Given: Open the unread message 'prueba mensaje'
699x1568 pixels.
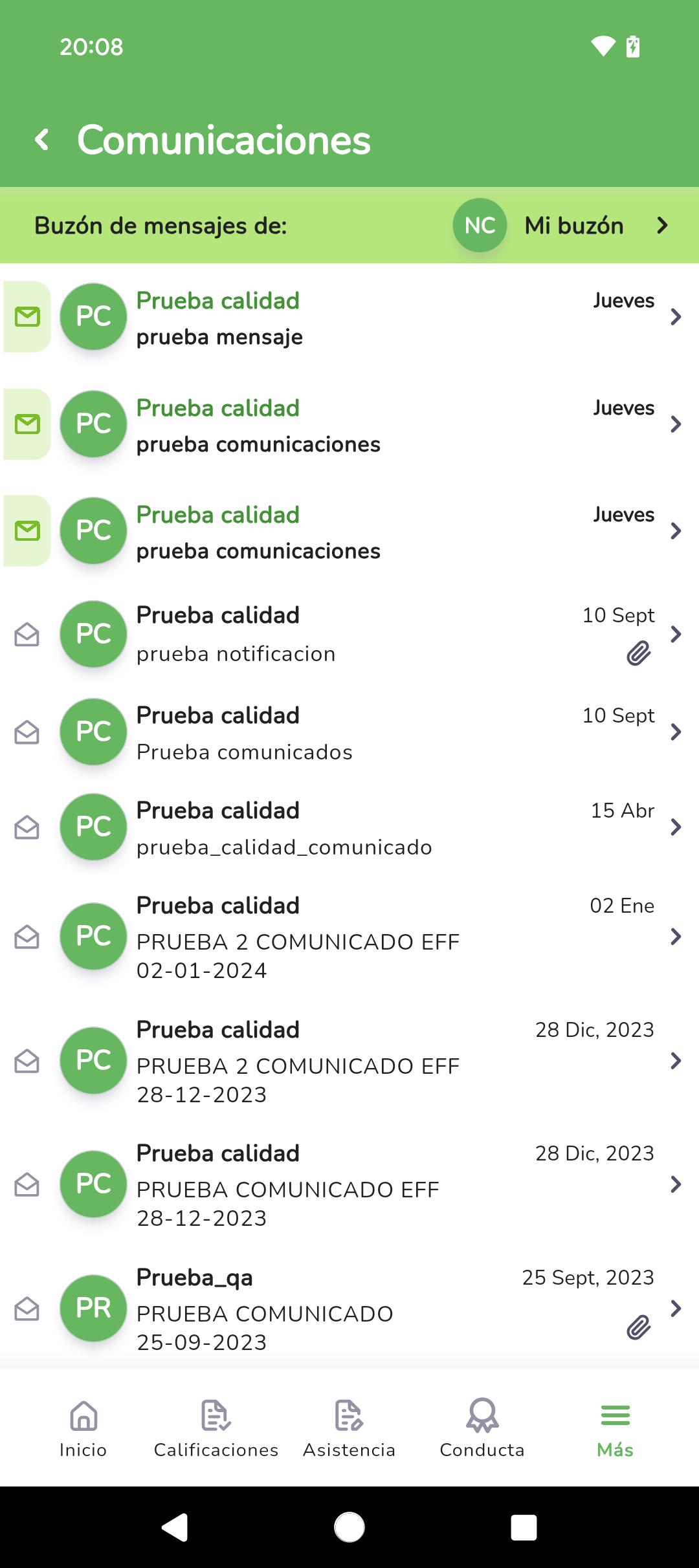Looking at the screenshot, I should pyautogui.click(x=349, y=317).
